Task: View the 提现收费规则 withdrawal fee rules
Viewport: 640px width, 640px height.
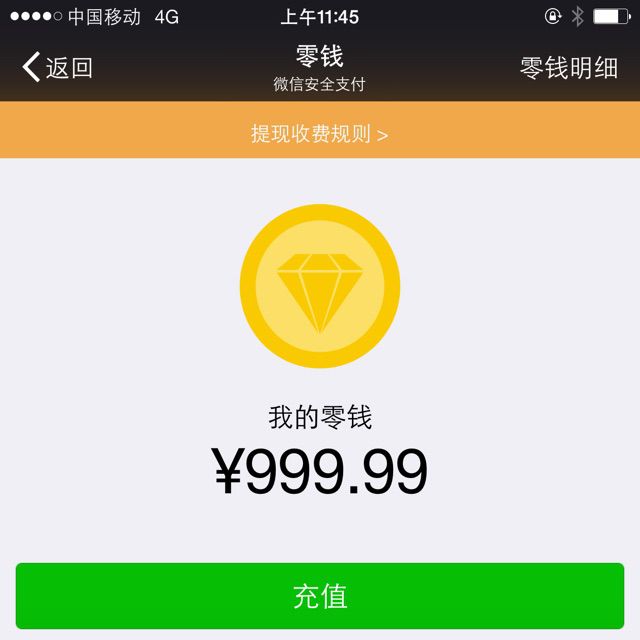Action: pyautogui.click(x=320, y=134)
